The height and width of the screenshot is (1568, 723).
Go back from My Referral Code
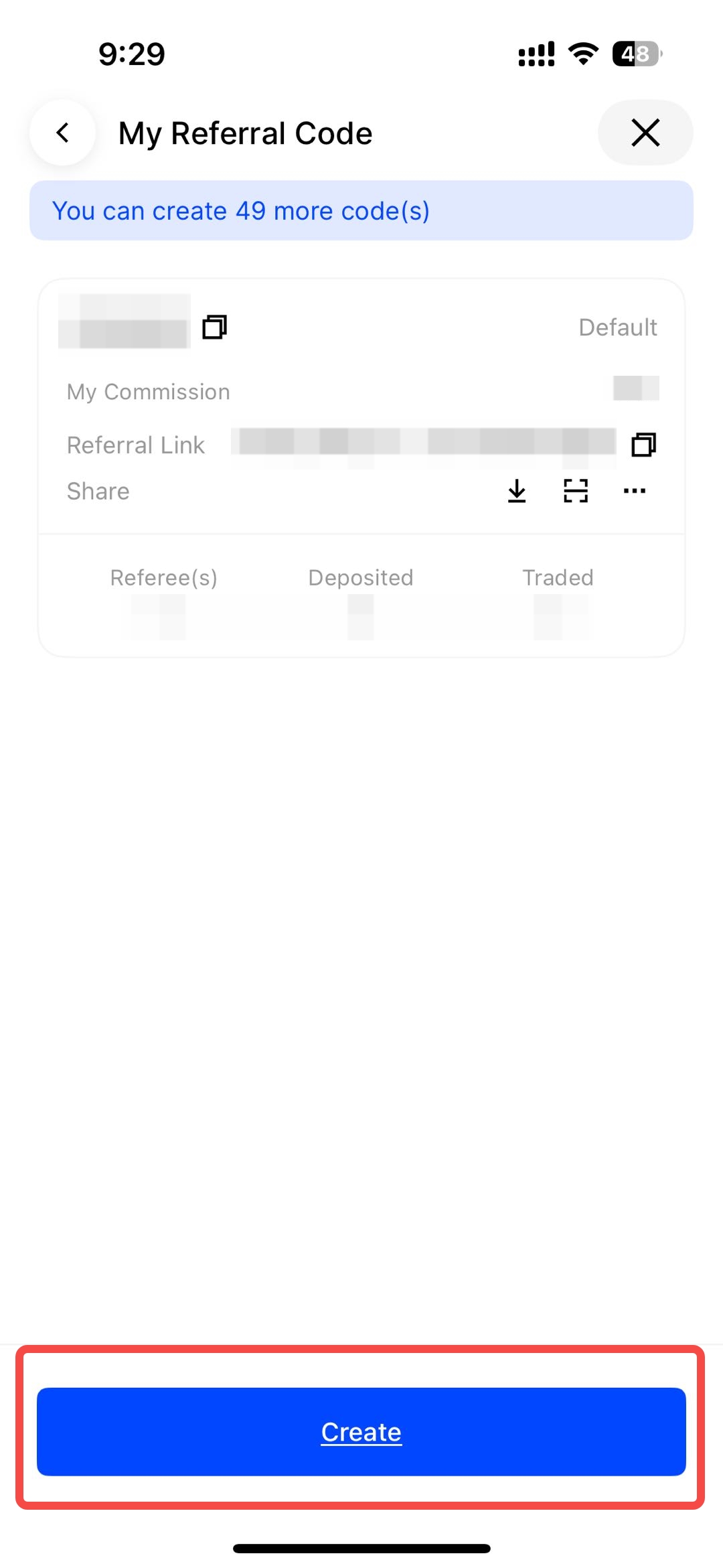[63, 133]
